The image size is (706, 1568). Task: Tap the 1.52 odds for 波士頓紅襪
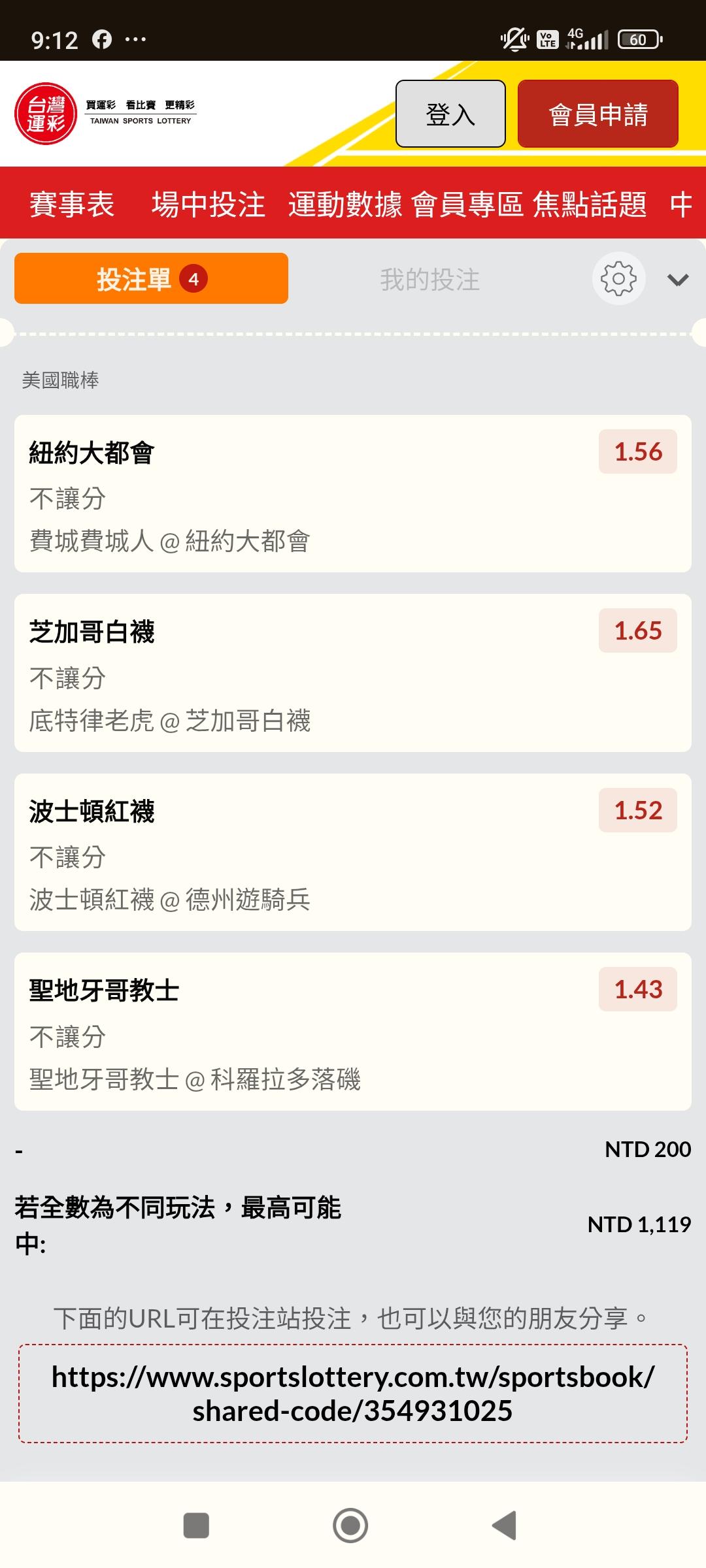[x=638, y=810]
